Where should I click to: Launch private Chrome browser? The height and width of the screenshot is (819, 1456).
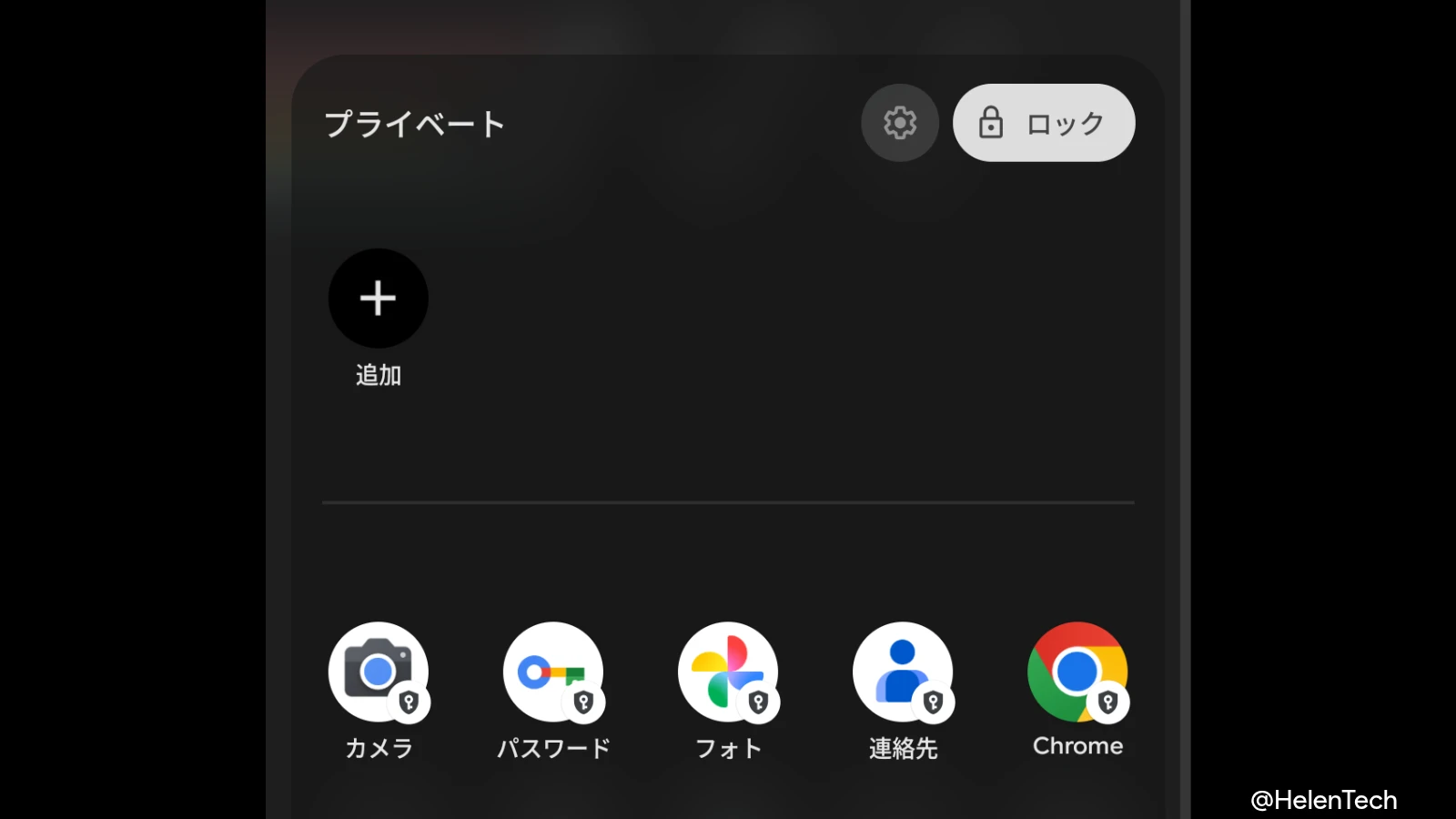click(x=1077, y=672)
